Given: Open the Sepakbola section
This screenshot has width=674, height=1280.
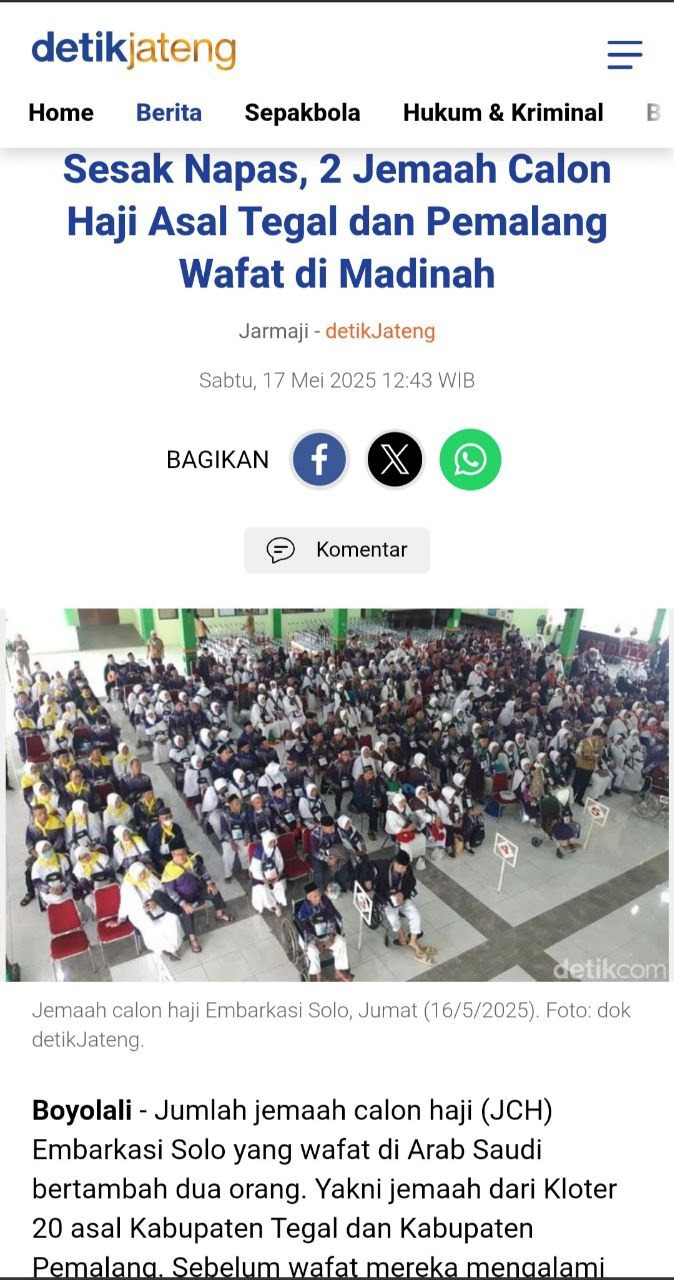Looking at the screenshot, I should 302,113.
